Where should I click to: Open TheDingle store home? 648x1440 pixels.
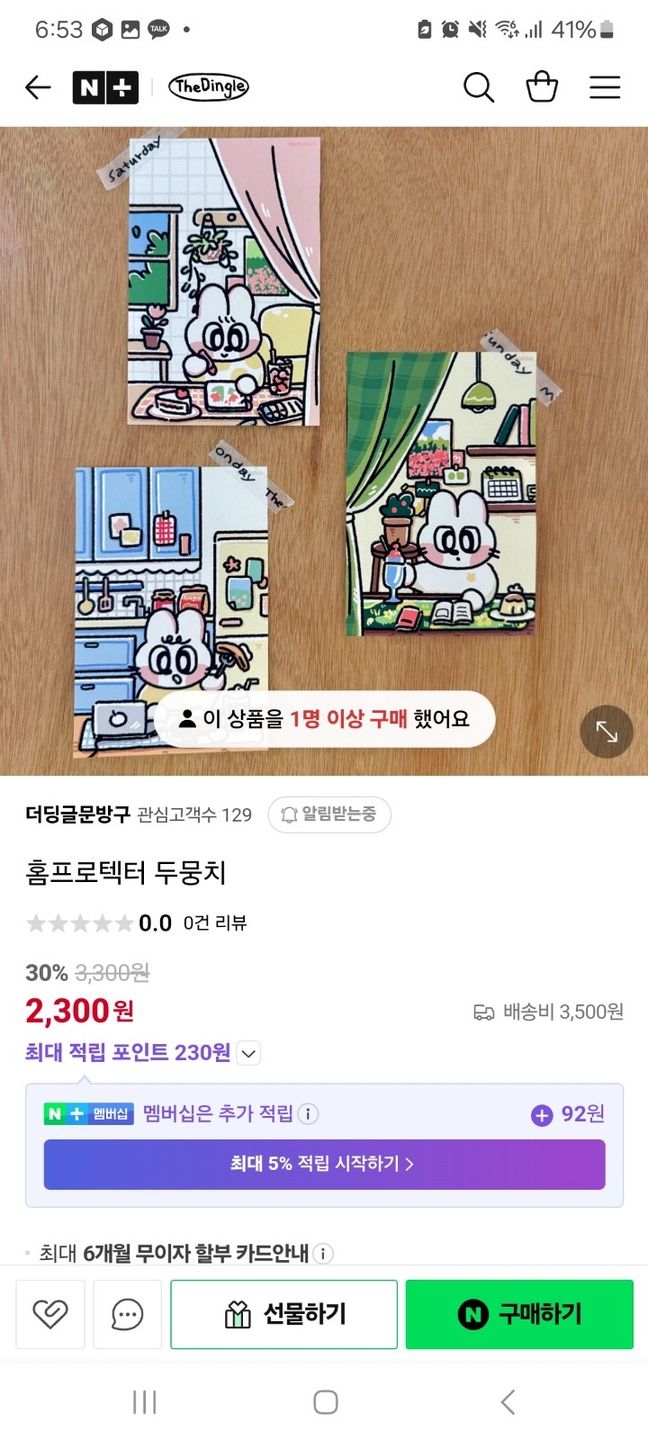[x=208, y=88]
